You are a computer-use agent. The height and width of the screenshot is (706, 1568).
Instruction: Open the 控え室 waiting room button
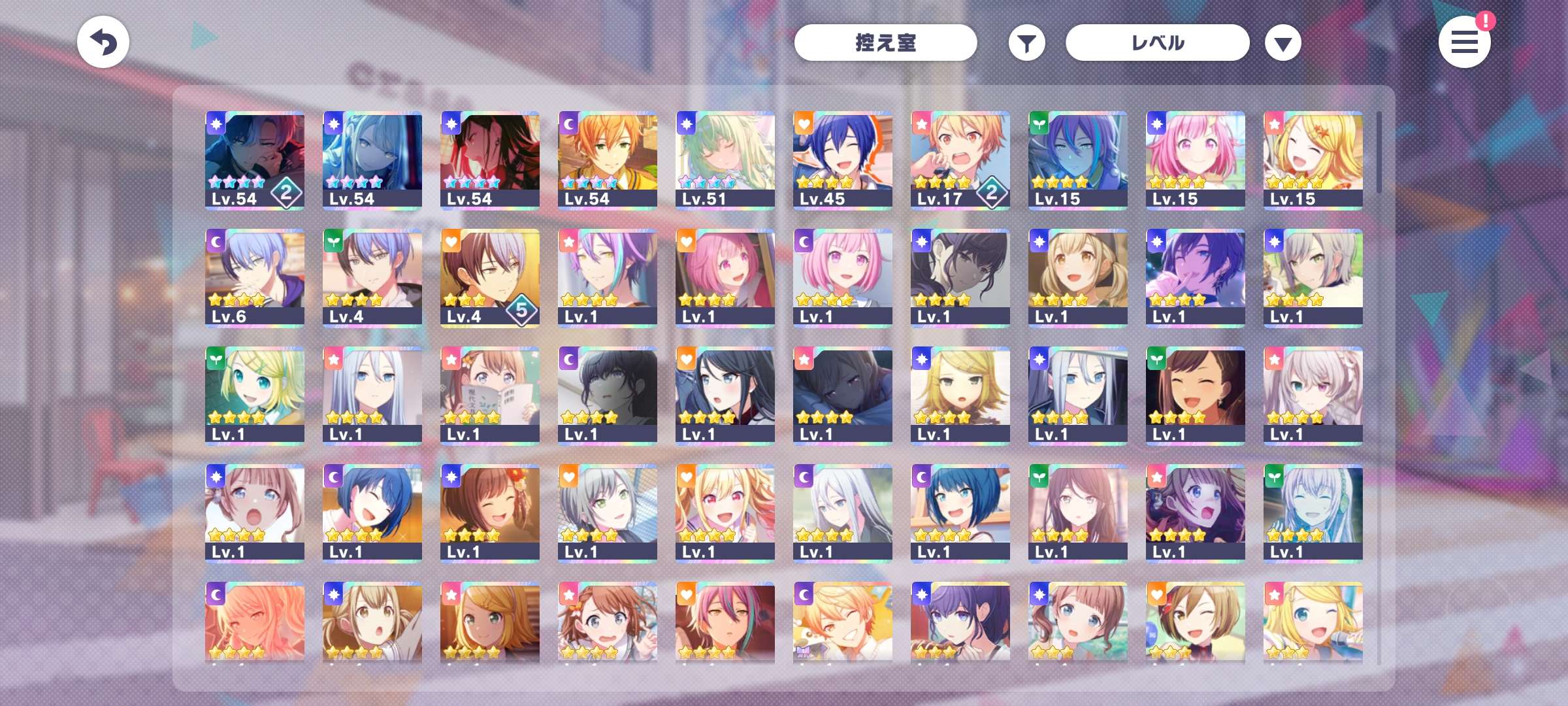click(885, 43)
